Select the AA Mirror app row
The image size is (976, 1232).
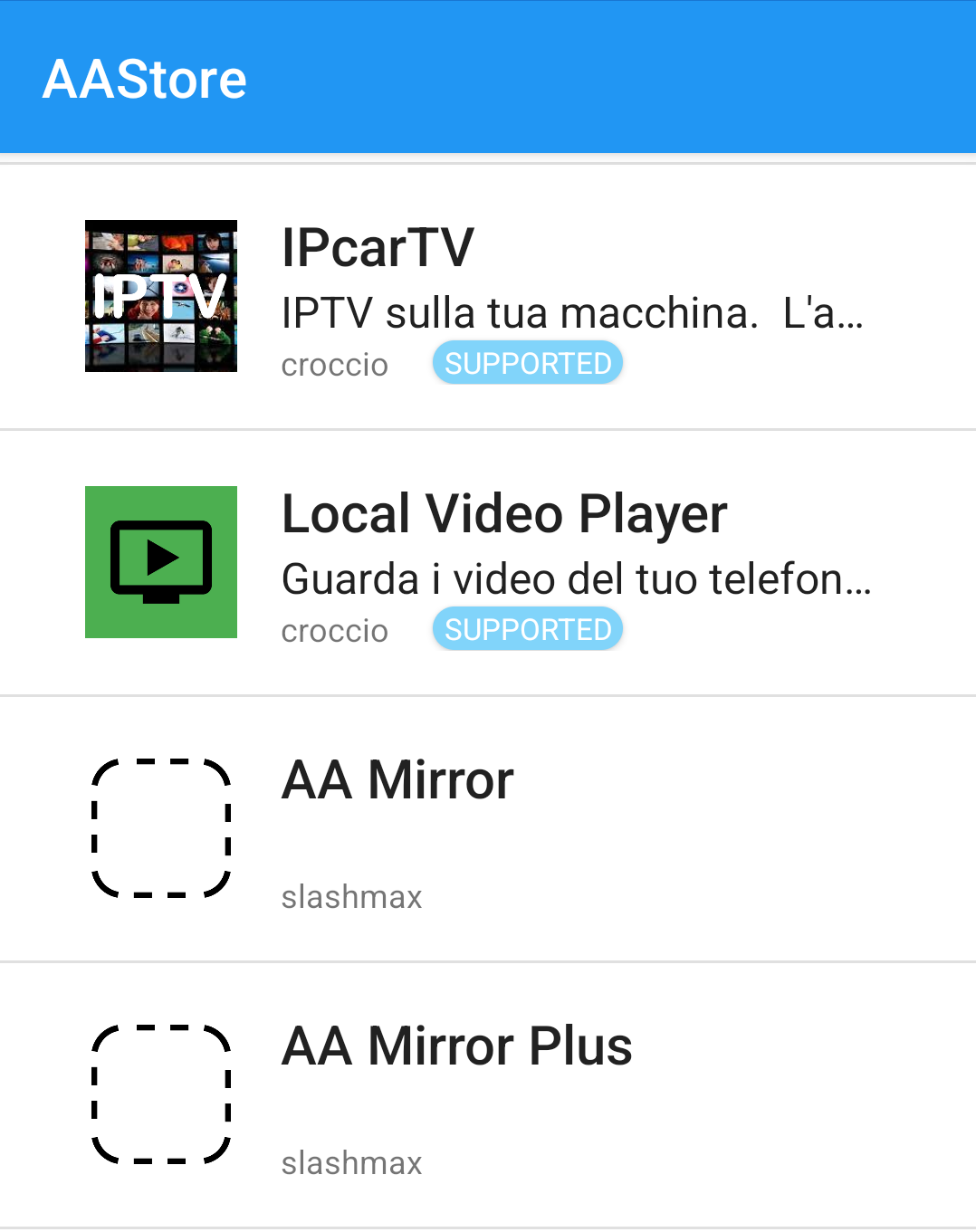coord(487,828)
